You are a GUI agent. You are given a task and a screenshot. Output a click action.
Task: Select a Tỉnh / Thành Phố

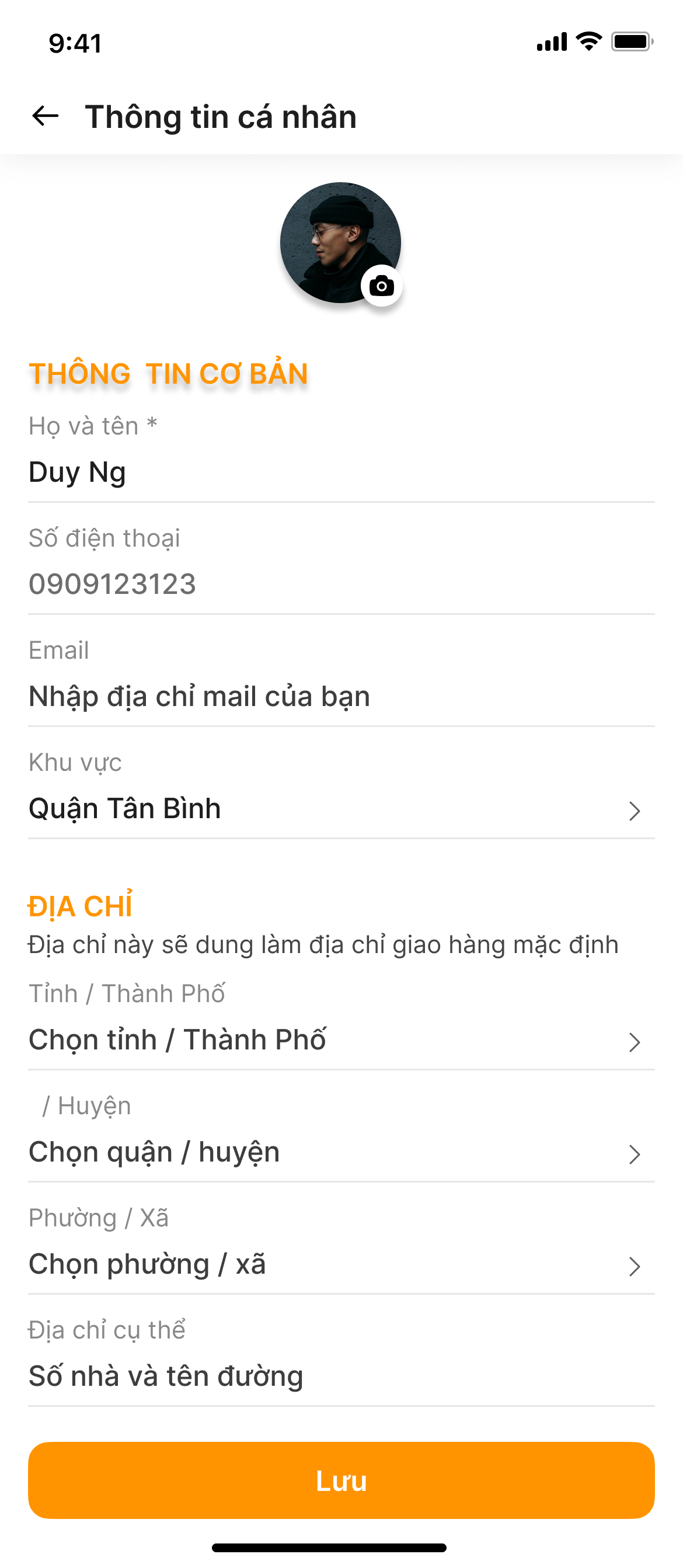click(340, 1040)
